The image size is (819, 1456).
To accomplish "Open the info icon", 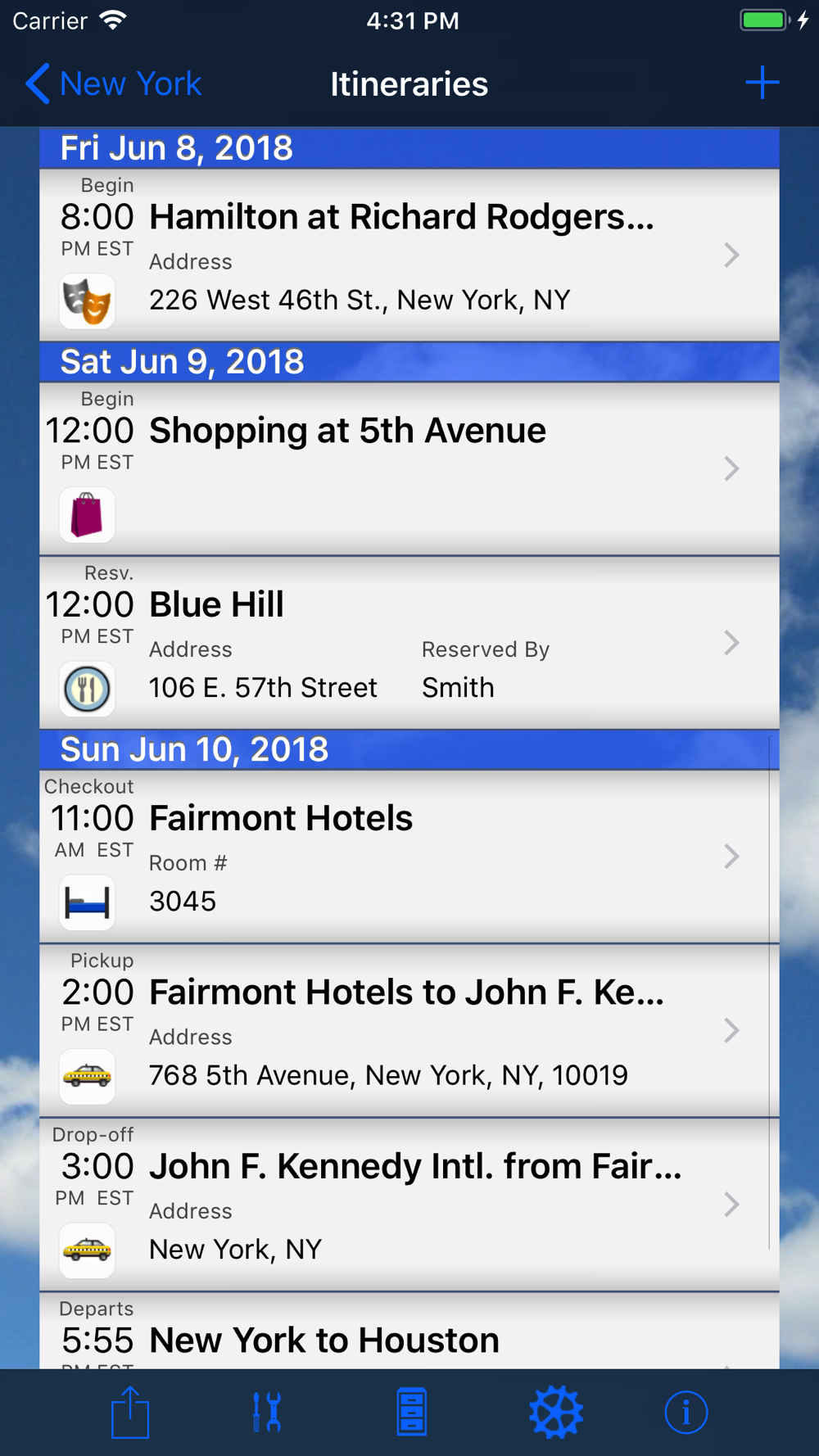I will (x=686, y=1412).
